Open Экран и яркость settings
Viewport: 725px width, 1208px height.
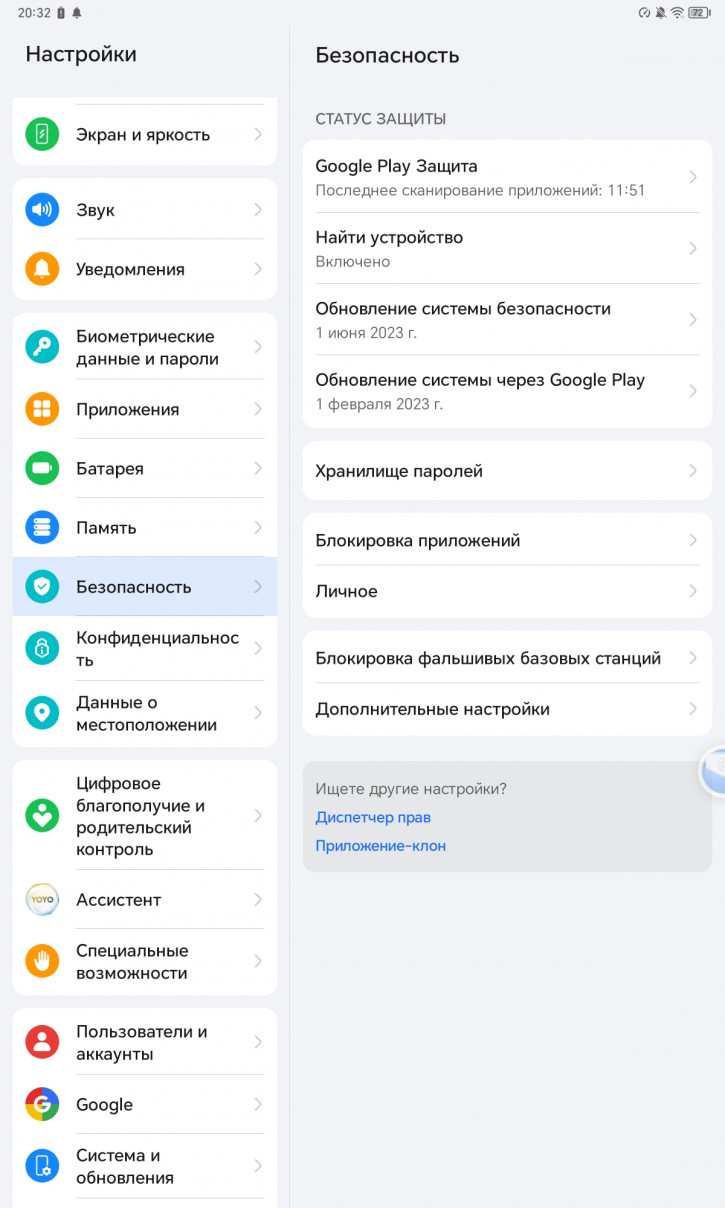point(145,135)
